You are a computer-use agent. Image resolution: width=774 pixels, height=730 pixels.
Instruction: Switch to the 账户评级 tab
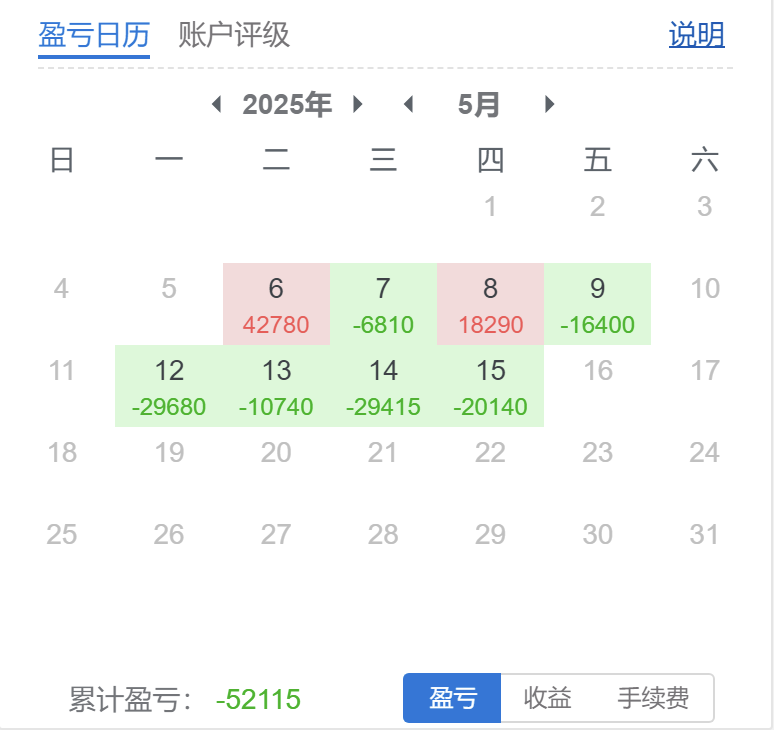point(234,35)
